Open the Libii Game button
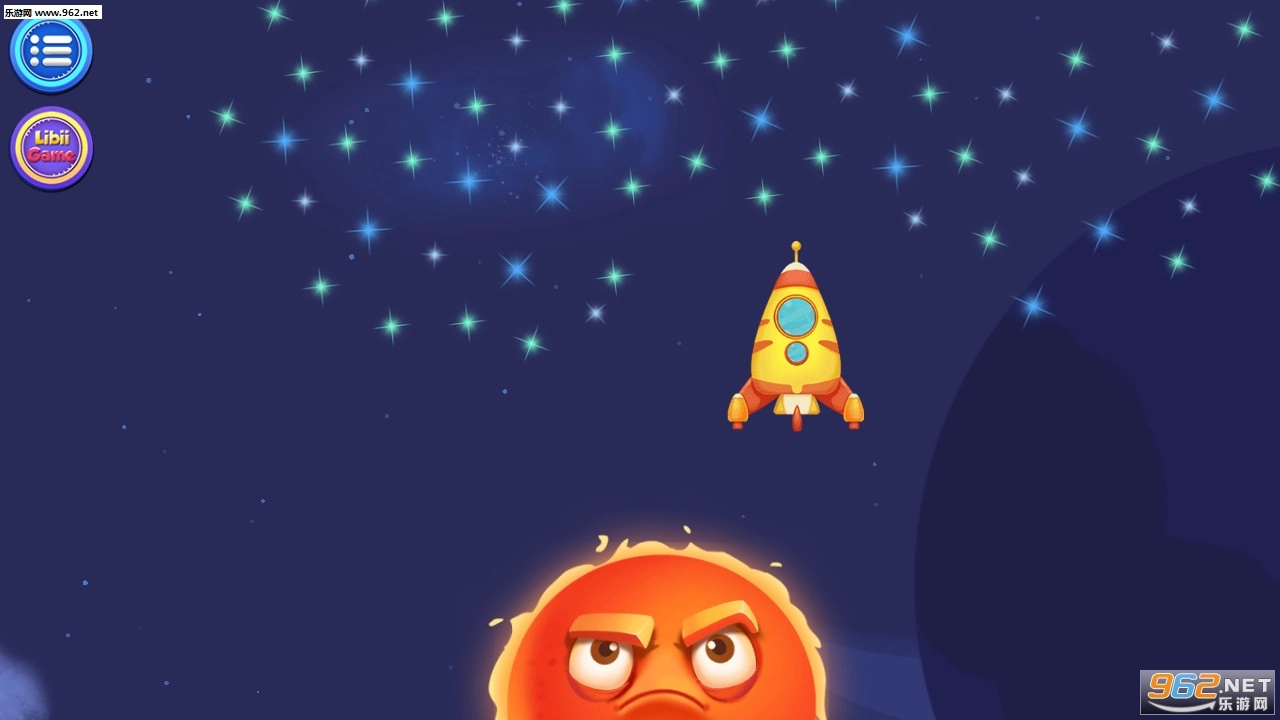1280x720 pixels. [x=51, y=148]
